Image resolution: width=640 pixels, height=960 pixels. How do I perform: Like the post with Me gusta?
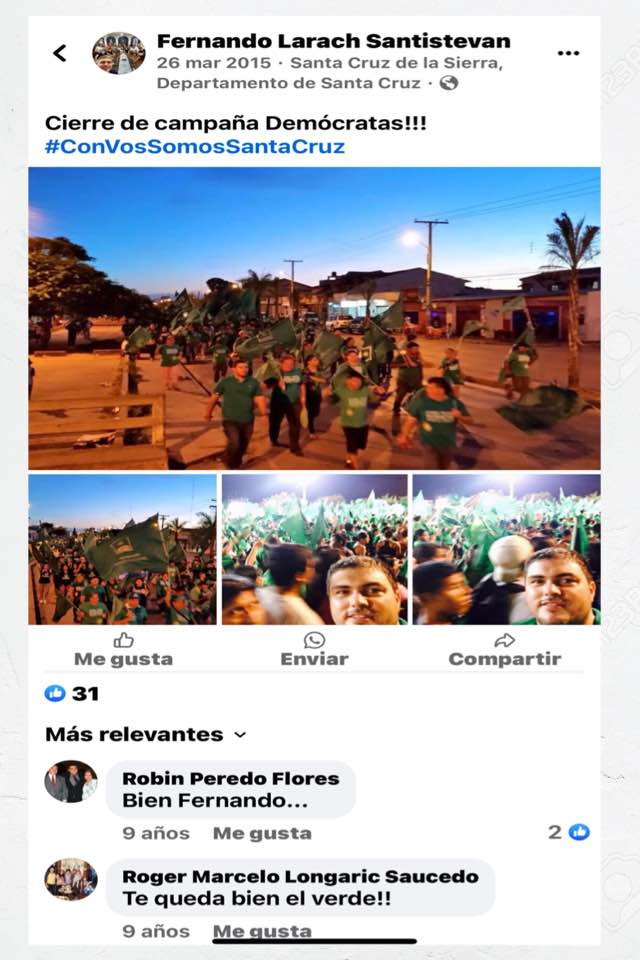[x=123, y=649]
